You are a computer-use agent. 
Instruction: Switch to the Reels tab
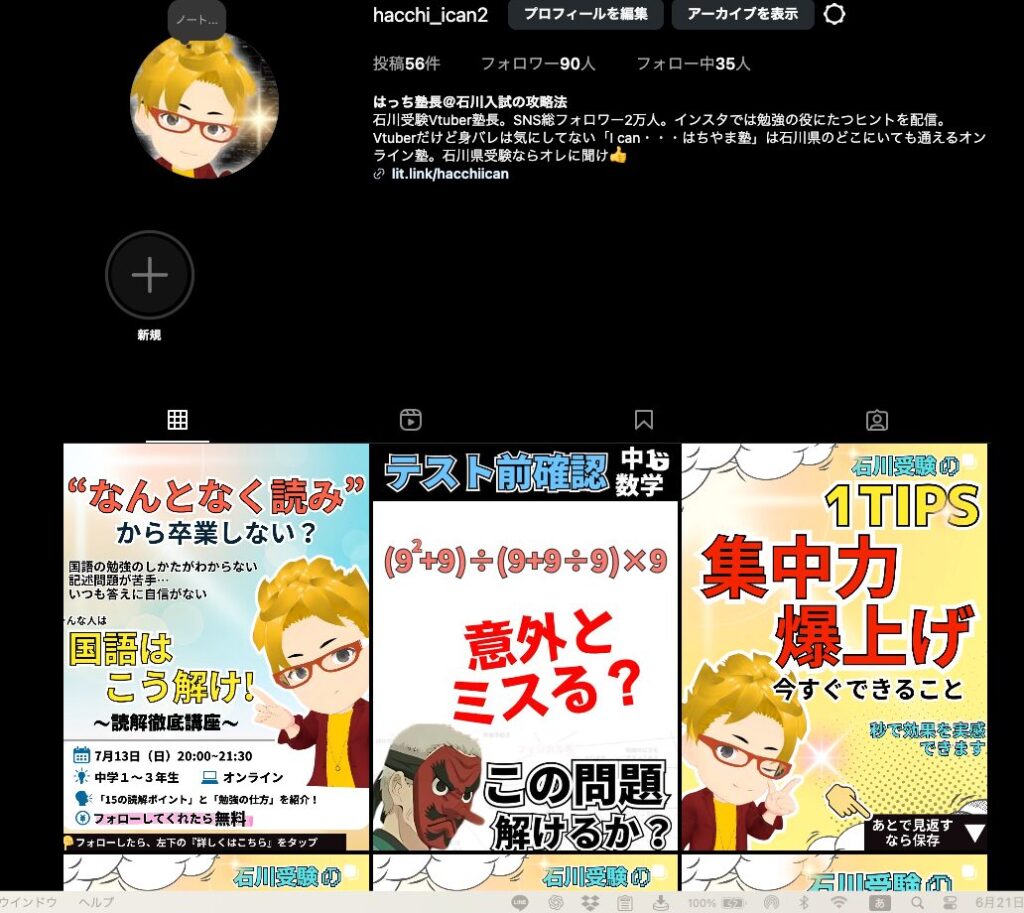(410, 420)
